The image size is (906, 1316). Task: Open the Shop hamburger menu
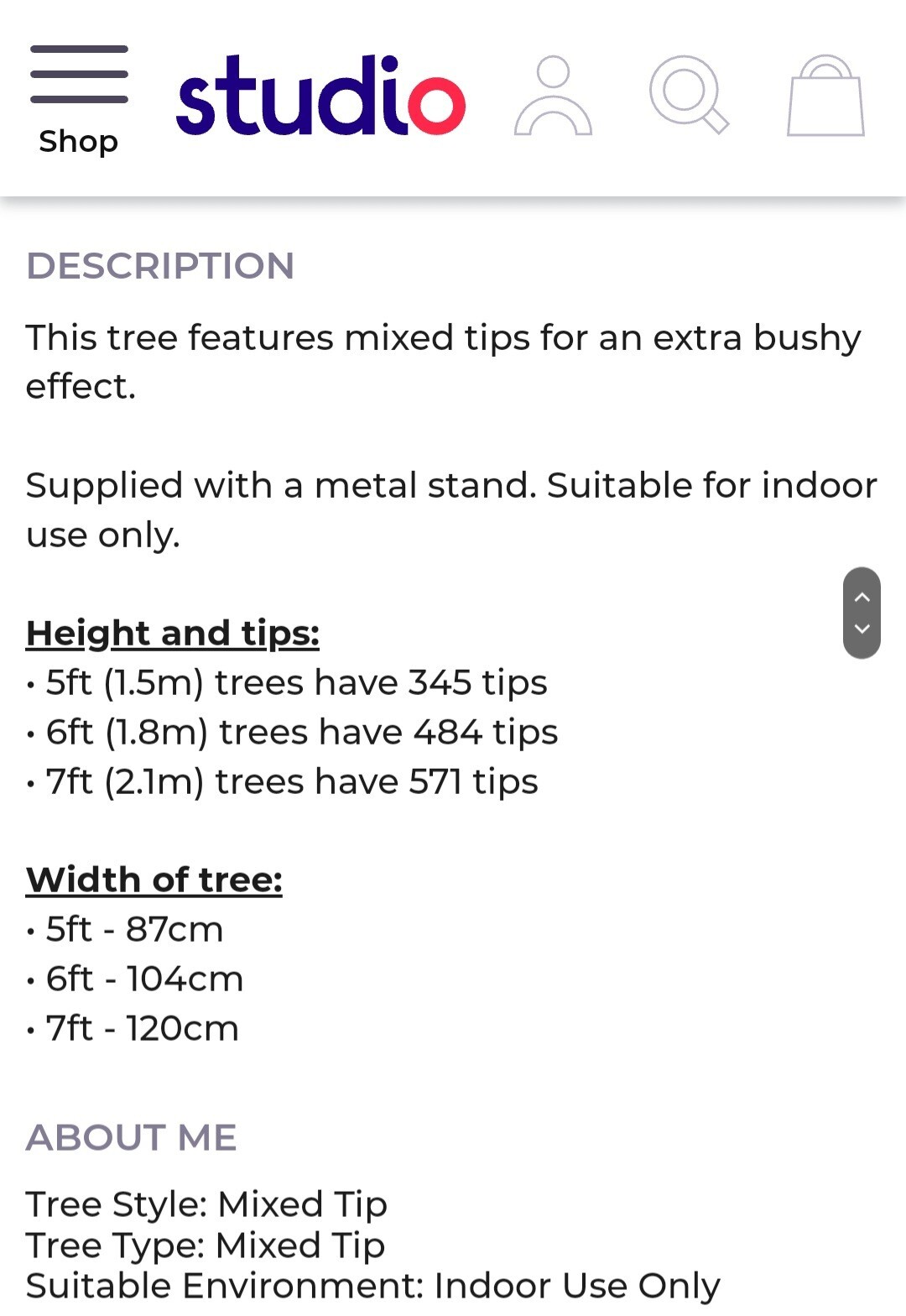click(x=79, y=98)
